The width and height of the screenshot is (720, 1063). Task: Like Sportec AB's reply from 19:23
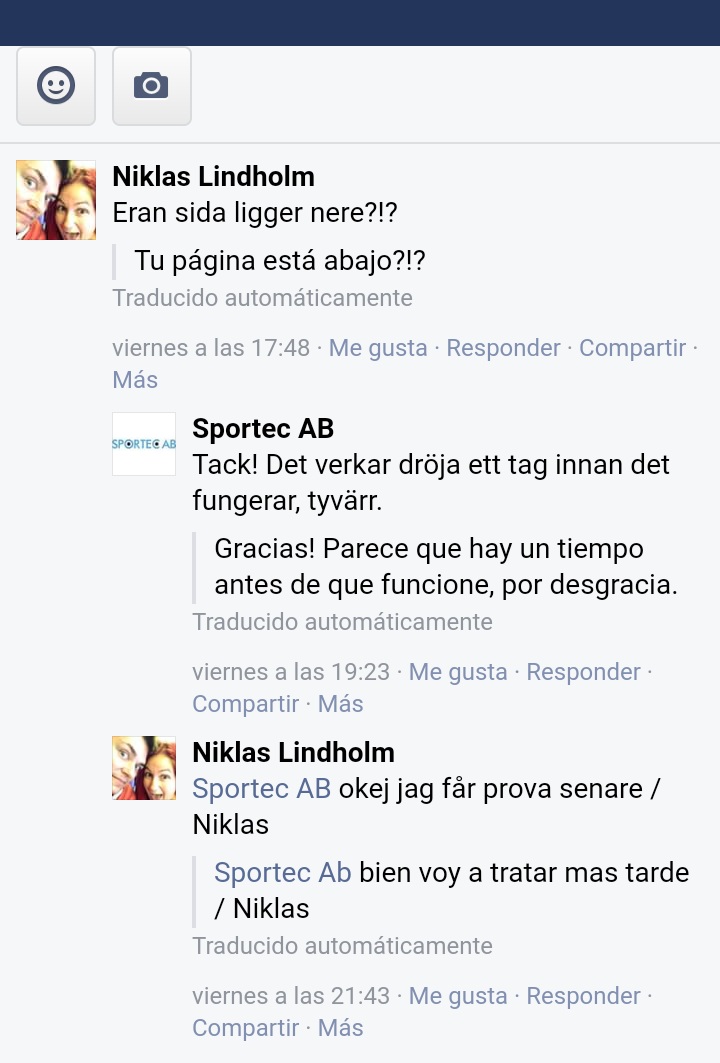tap(458, 672)
